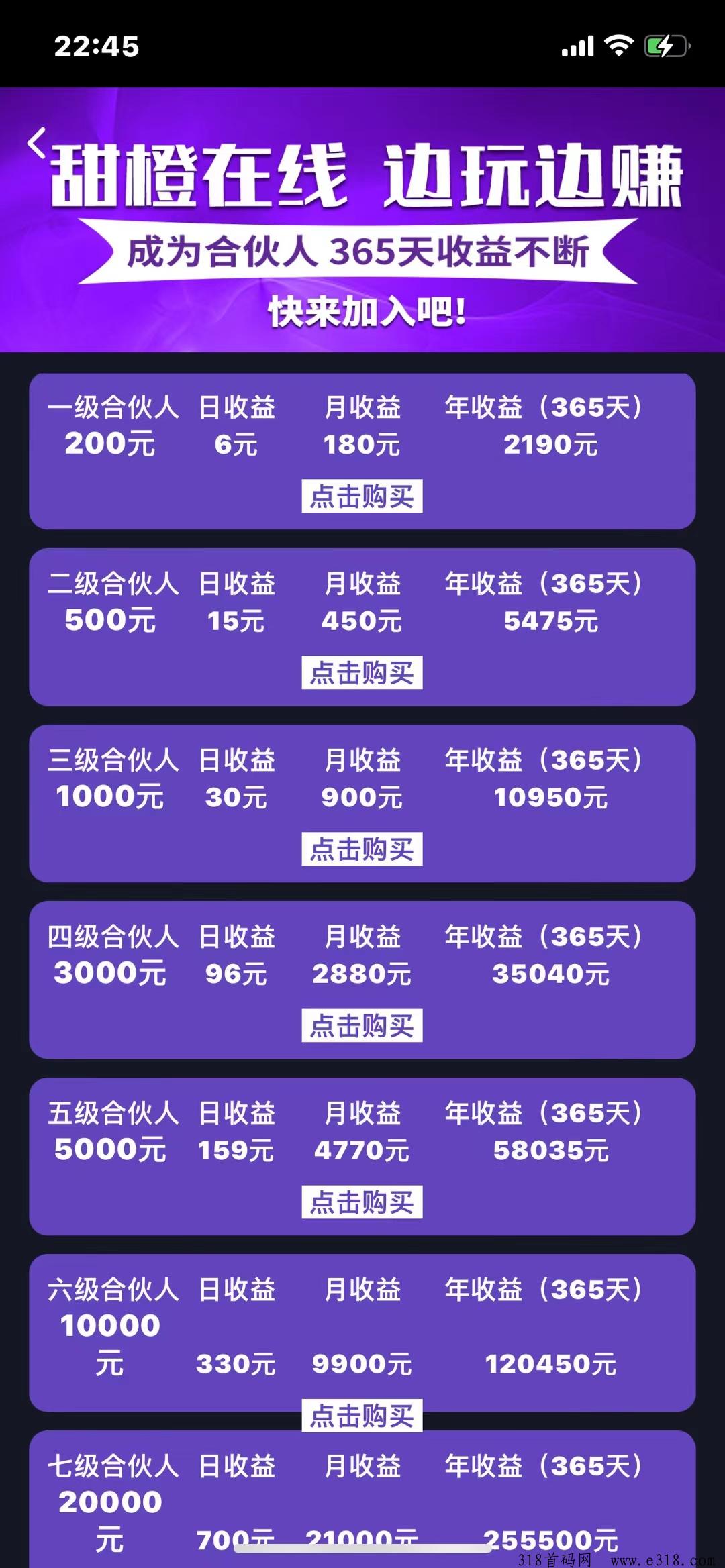
Task: Purchase the 三级合伙人 1000元 plan
Action: (362, 849)
